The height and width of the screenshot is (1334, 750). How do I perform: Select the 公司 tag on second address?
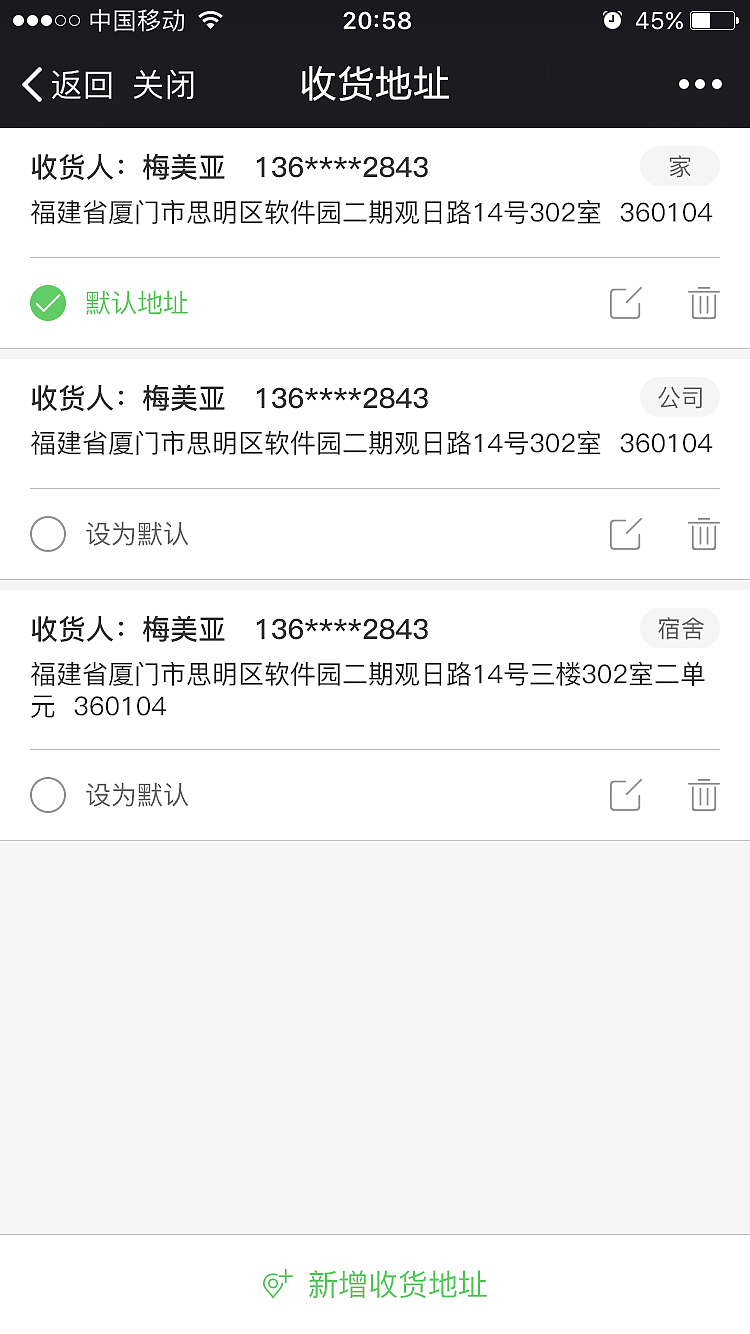pos(679,398)
